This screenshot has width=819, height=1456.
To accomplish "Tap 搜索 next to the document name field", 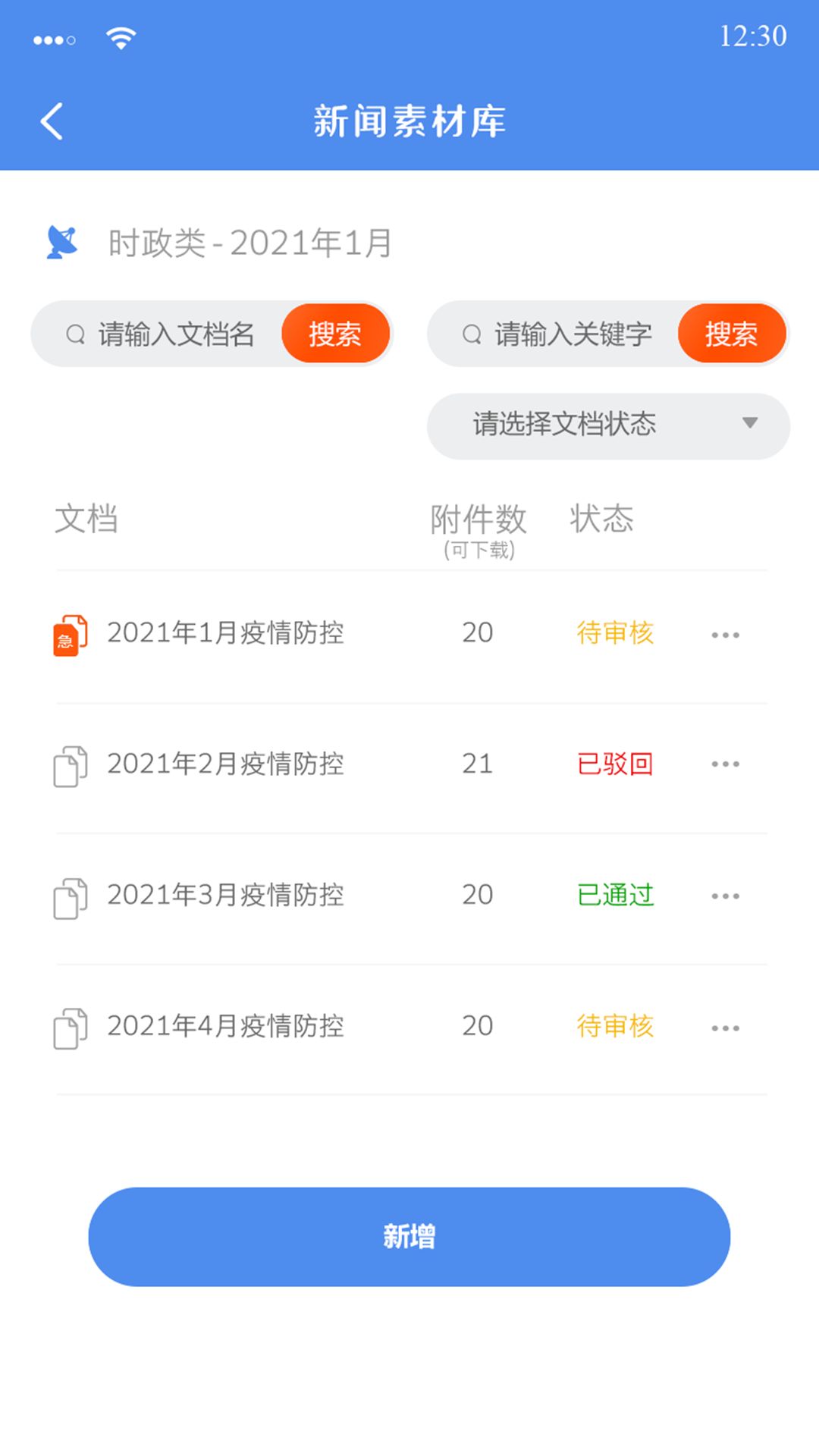I will (335, 334).
